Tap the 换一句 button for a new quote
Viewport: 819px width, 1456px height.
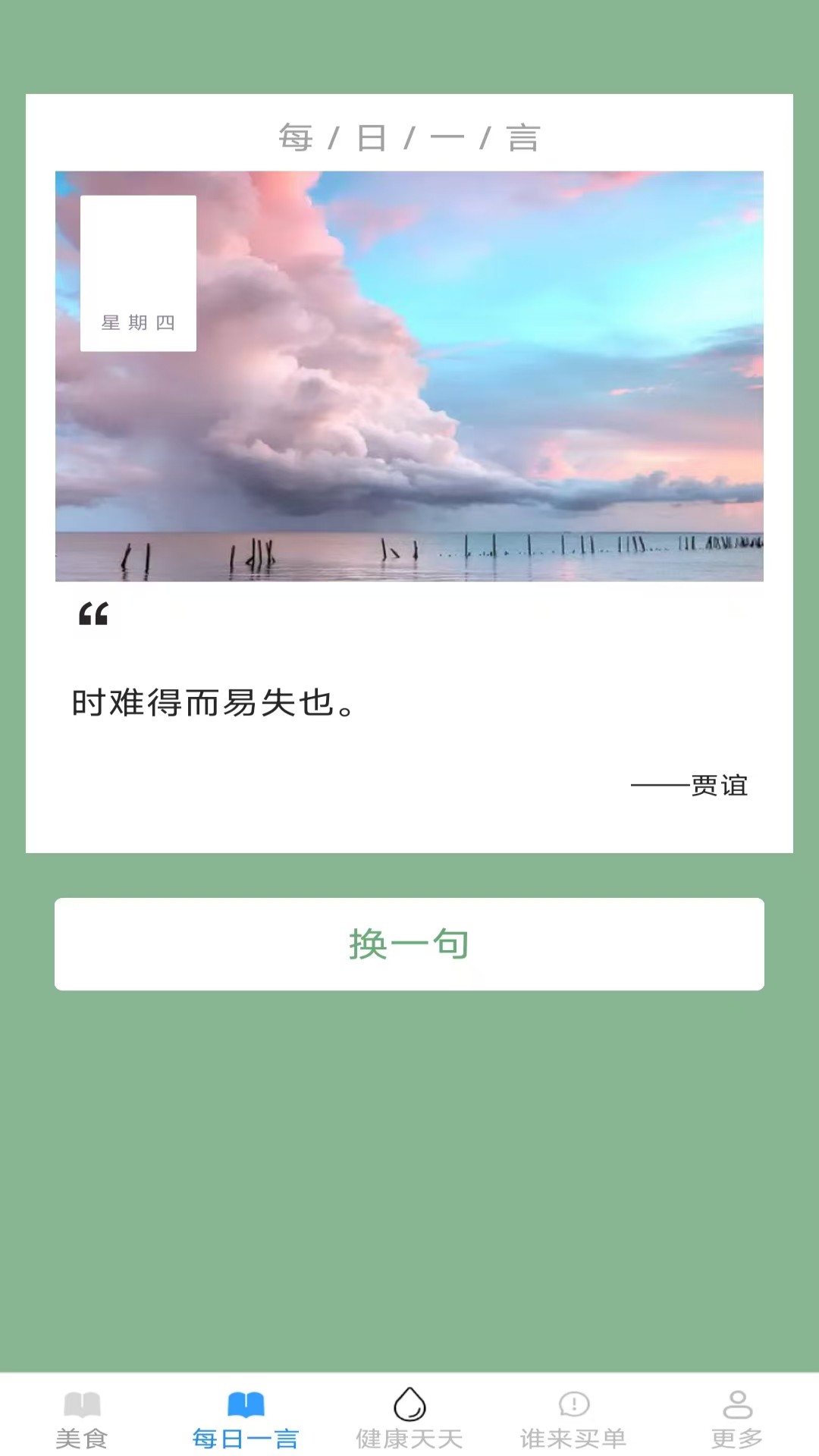(409, 943)
